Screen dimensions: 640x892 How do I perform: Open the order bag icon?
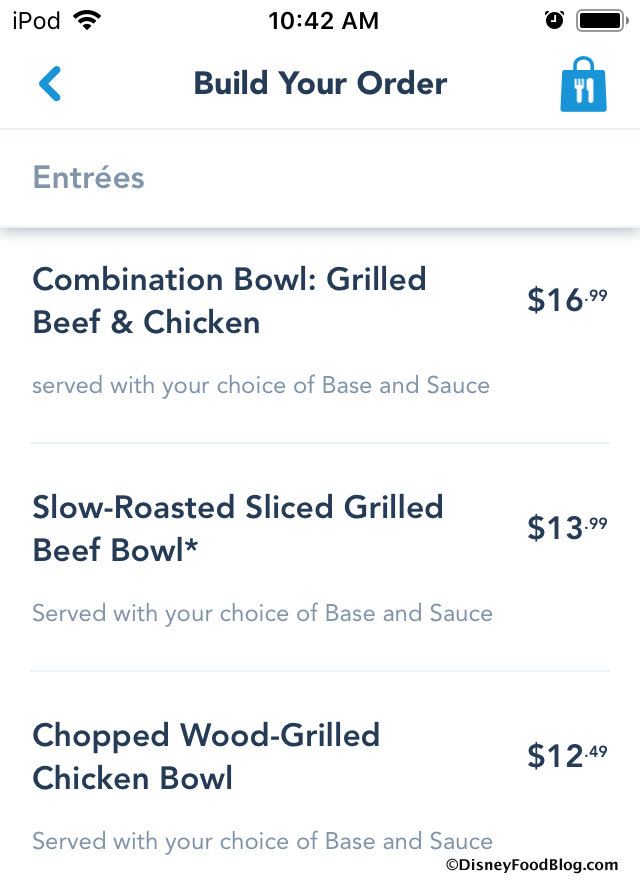pos(583,85)
